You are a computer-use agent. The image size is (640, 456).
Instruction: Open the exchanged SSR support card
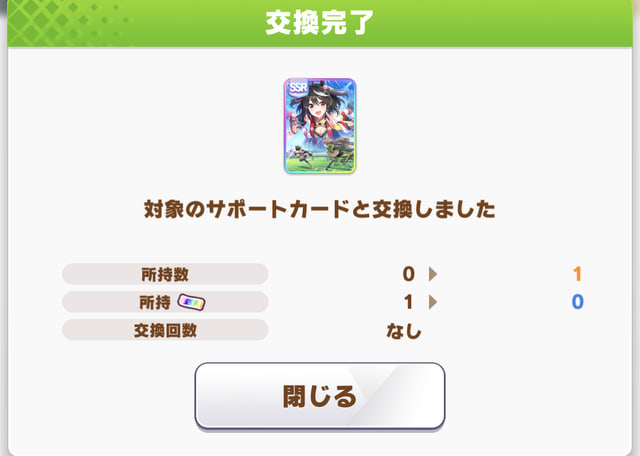click(320, 126)
